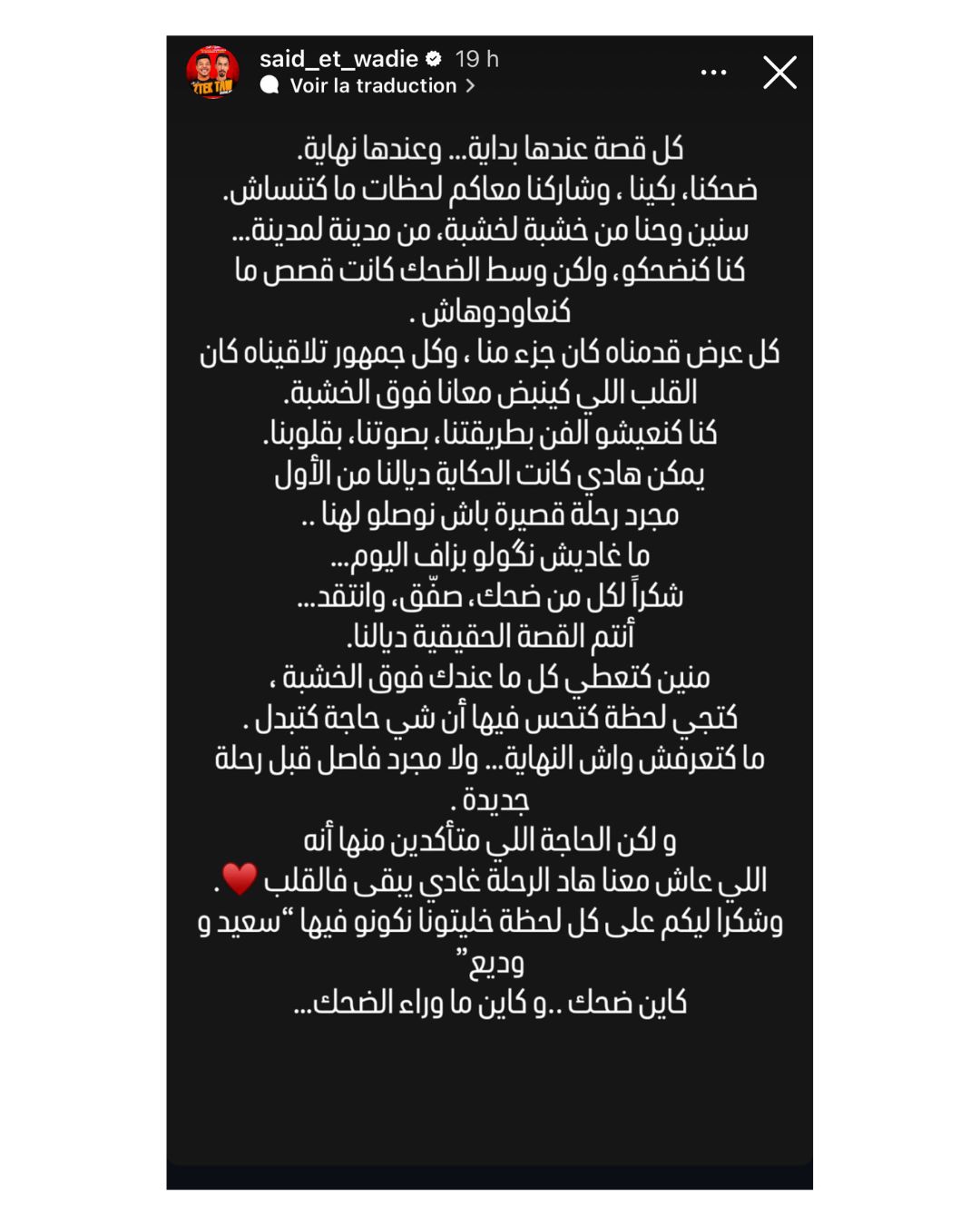Screen dimensions: 980x1225
Task: Close the story viewer
Action: pyautogui.click(x=779, y=73)
